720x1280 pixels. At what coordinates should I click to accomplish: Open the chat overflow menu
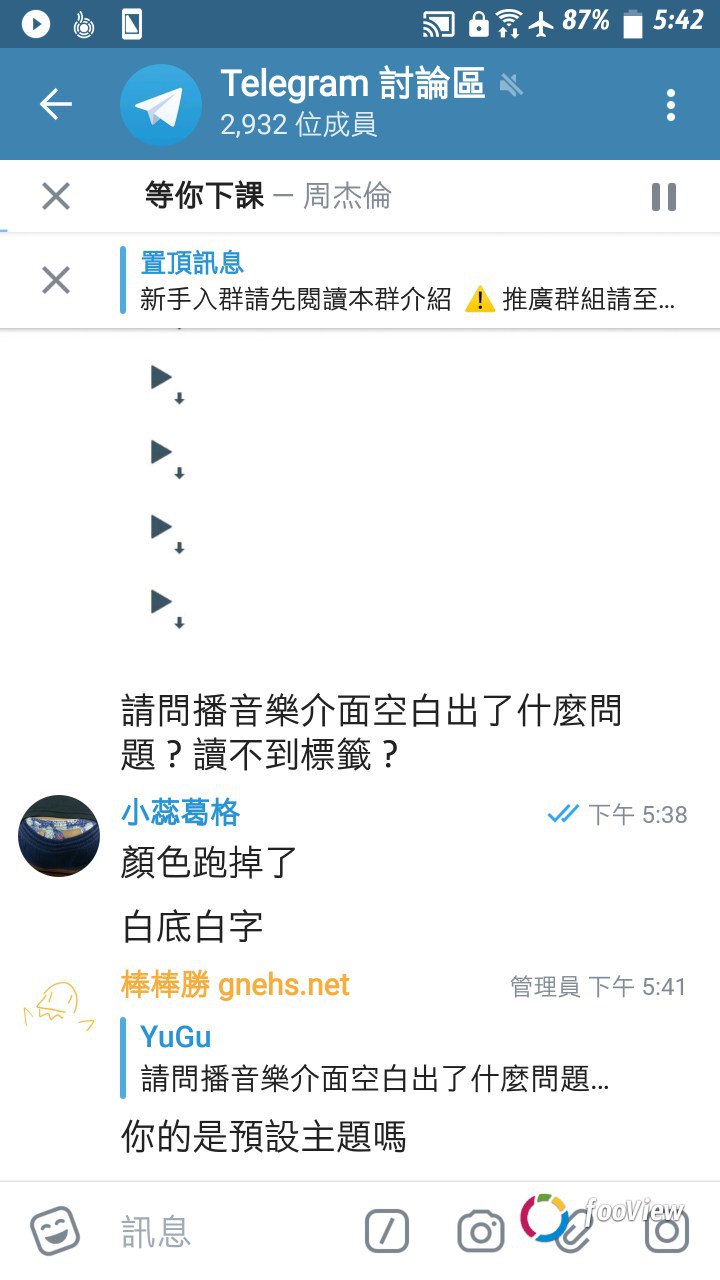671,105
